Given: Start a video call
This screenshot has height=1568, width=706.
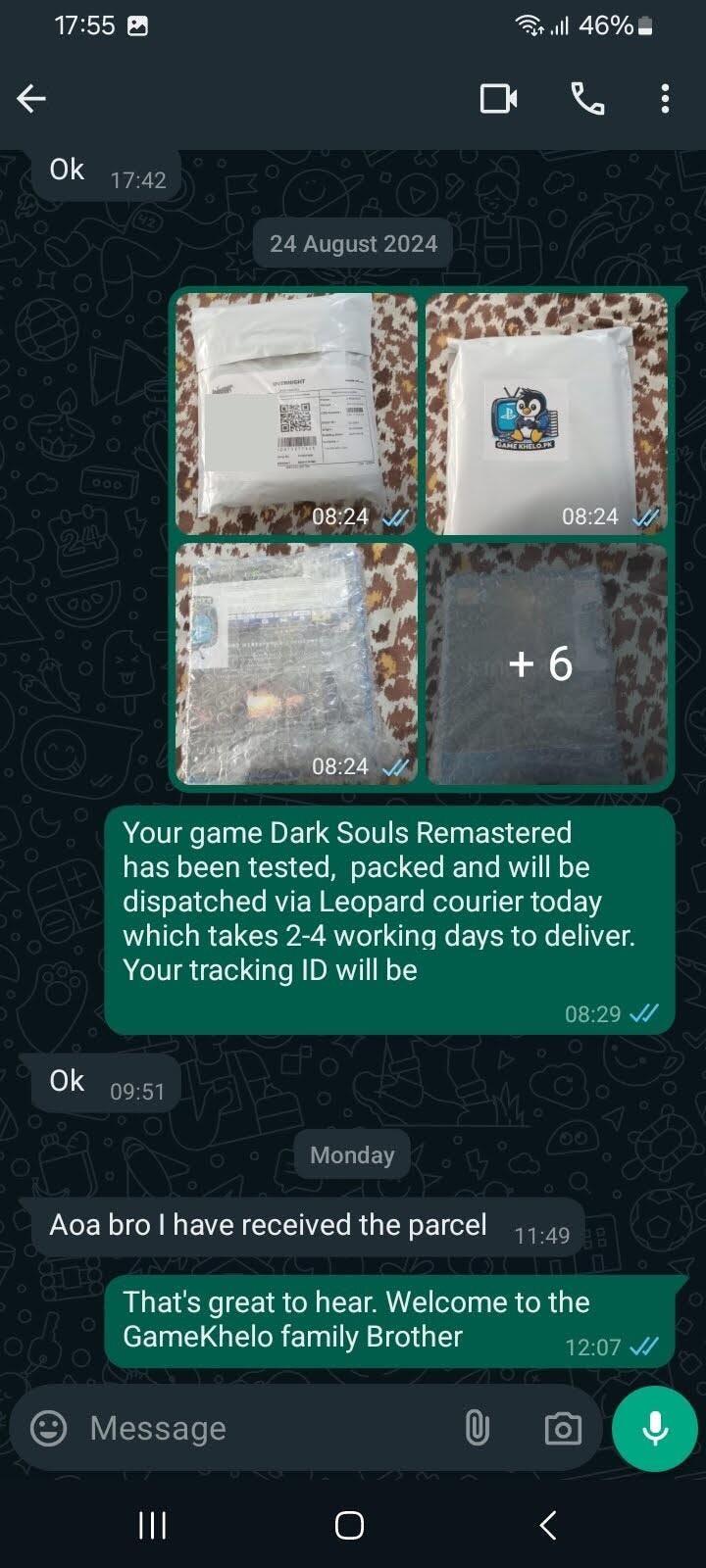Looking at the screenshot, I should point(498,98).
